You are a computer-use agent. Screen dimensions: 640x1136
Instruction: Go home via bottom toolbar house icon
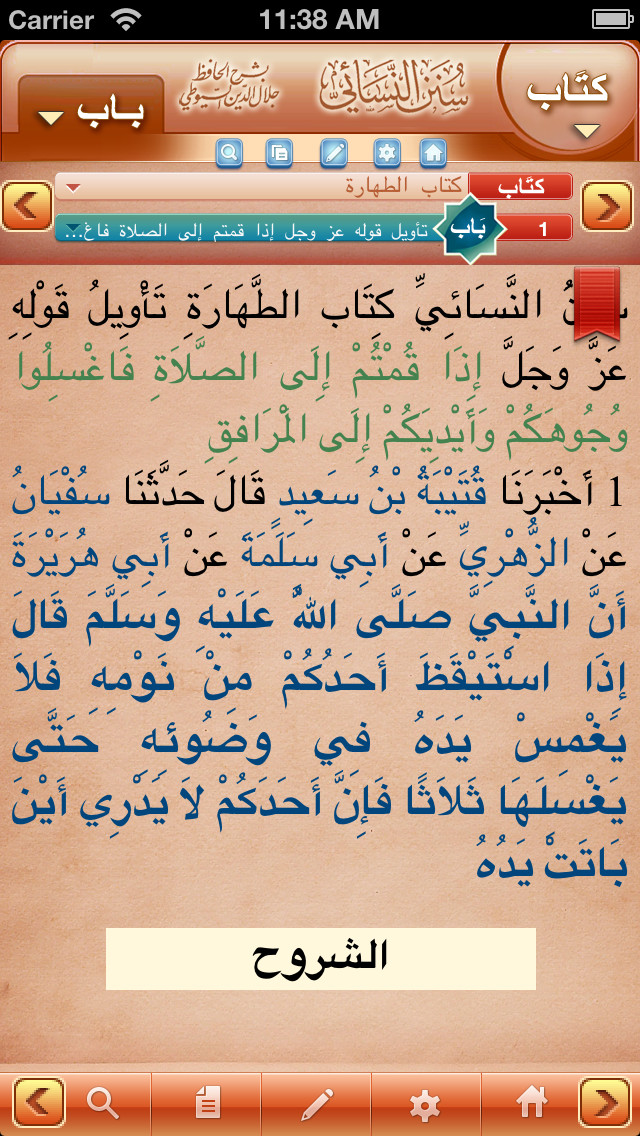(x=532, y=1103)
